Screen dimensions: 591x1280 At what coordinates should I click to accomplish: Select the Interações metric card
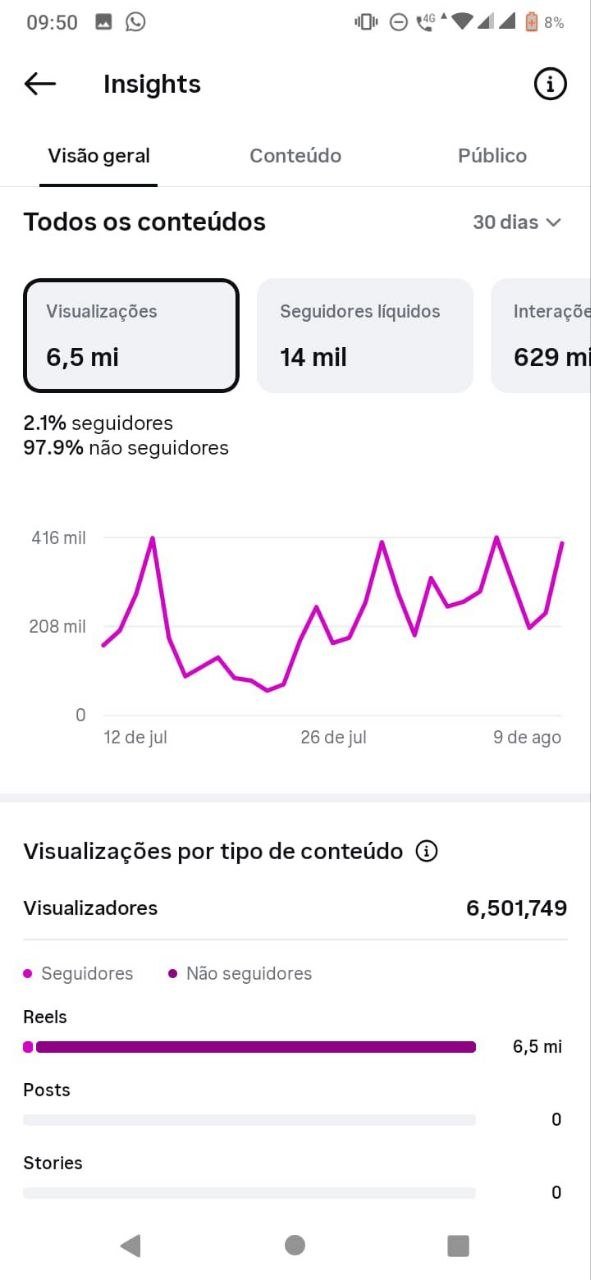[x=541, y=335]
